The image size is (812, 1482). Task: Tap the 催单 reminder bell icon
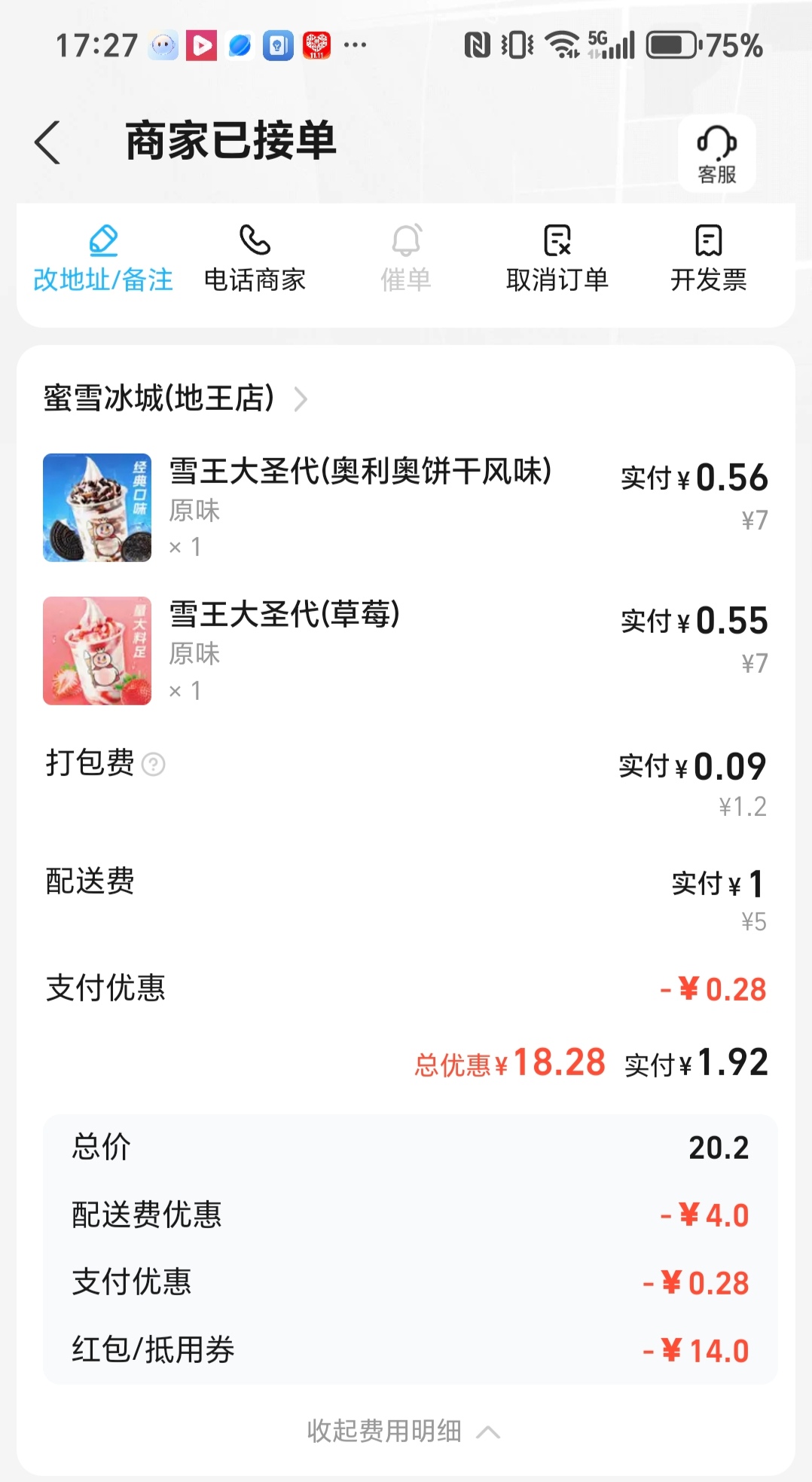click(x=406, y=241)
